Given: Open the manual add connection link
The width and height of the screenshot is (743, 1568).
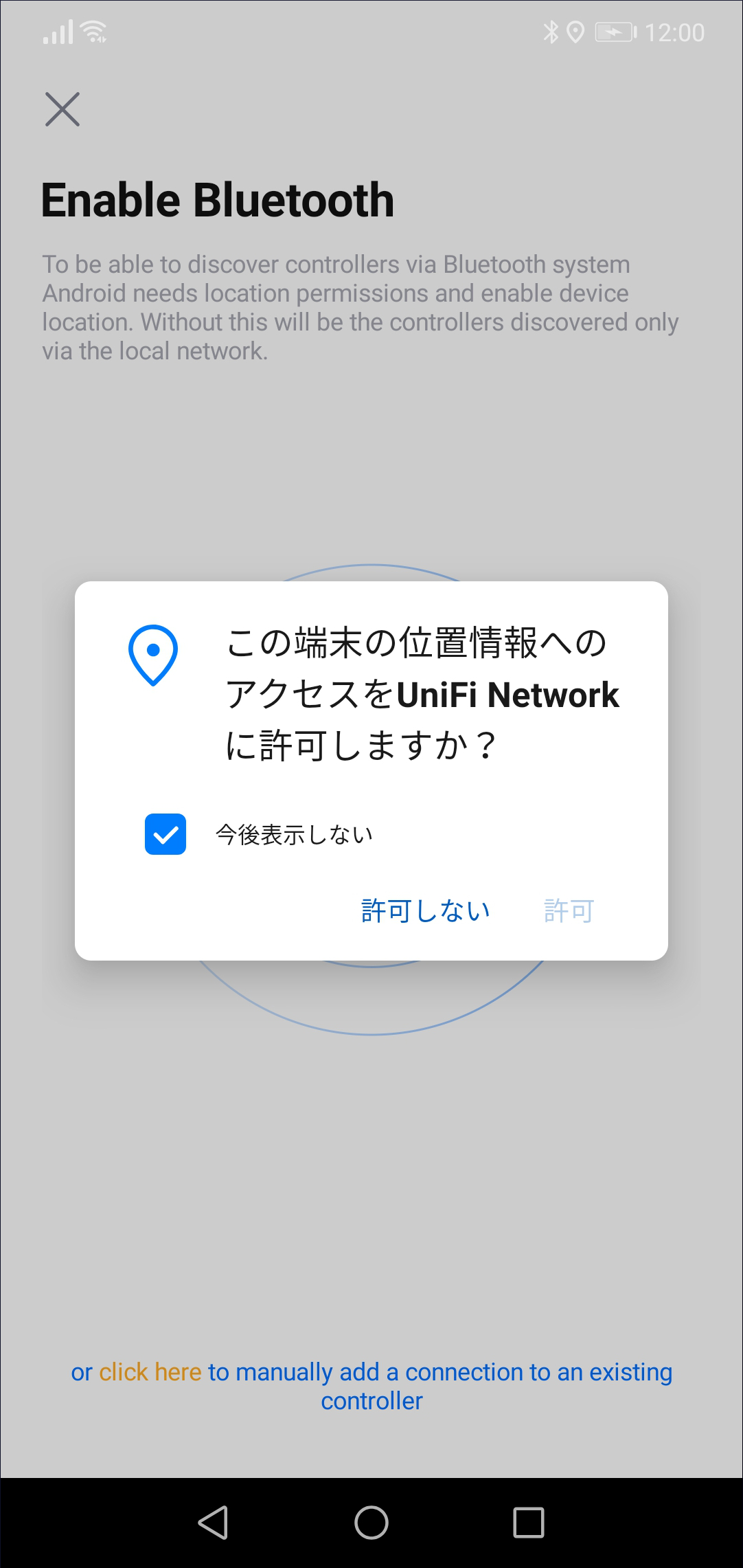Looking at the screenshot, I should pyautogui.click(x=150, y=1372).
